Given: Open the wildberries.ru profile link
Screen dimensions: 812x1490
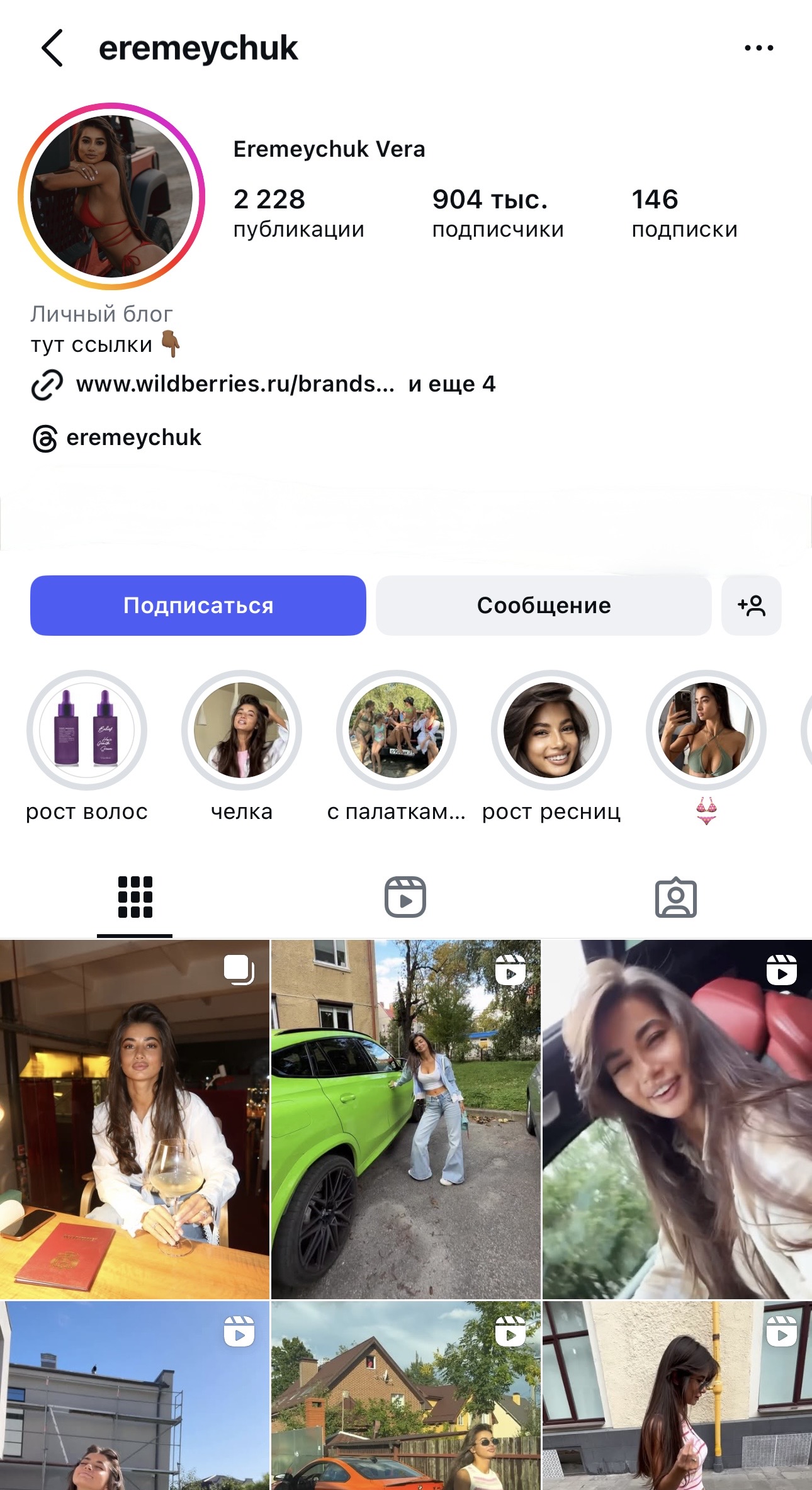Looking at the screenshot, I should [x=235, y=384].
